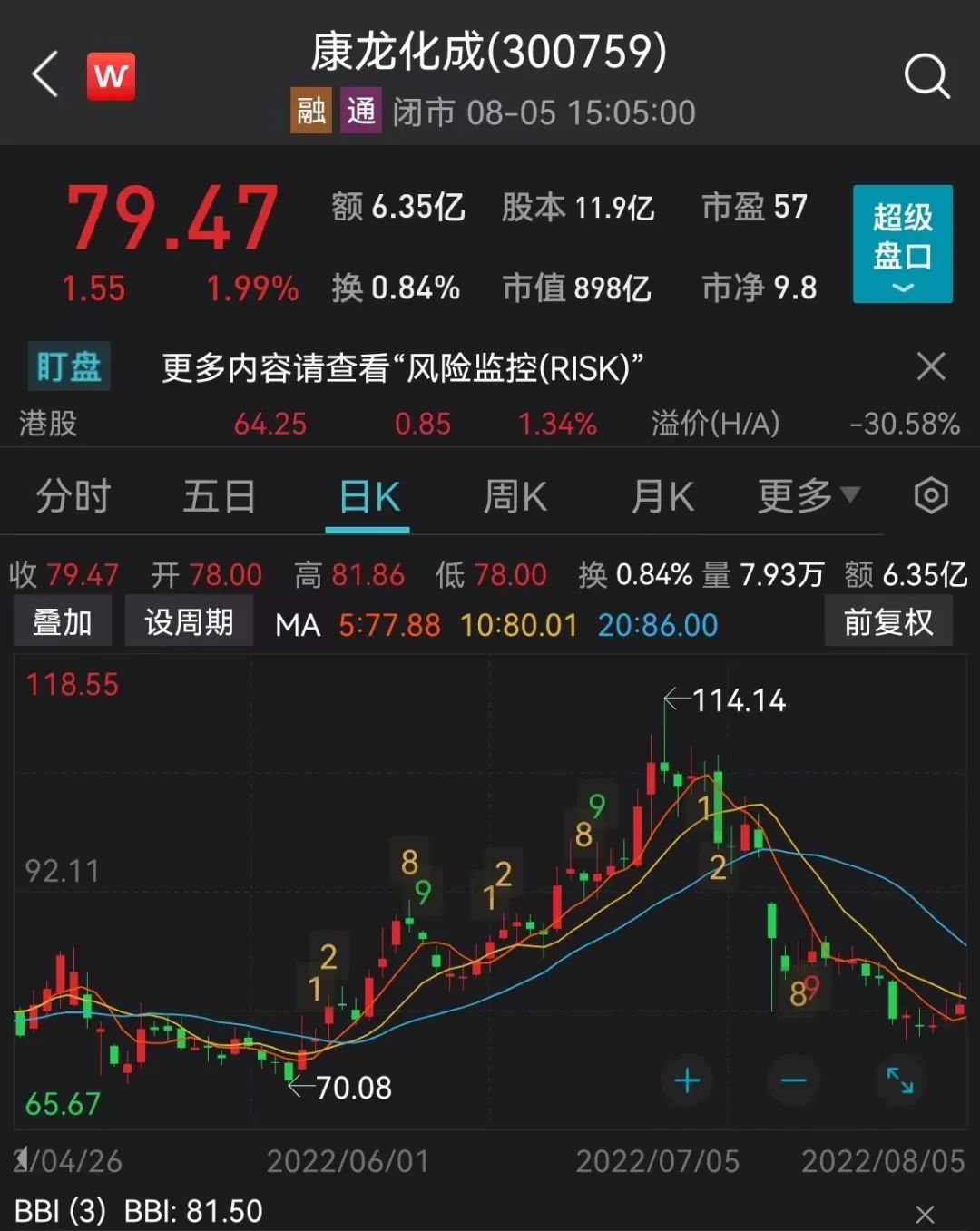Change the 前复权 adjustment option
The image size is (980, 1231).
(887, 622)
